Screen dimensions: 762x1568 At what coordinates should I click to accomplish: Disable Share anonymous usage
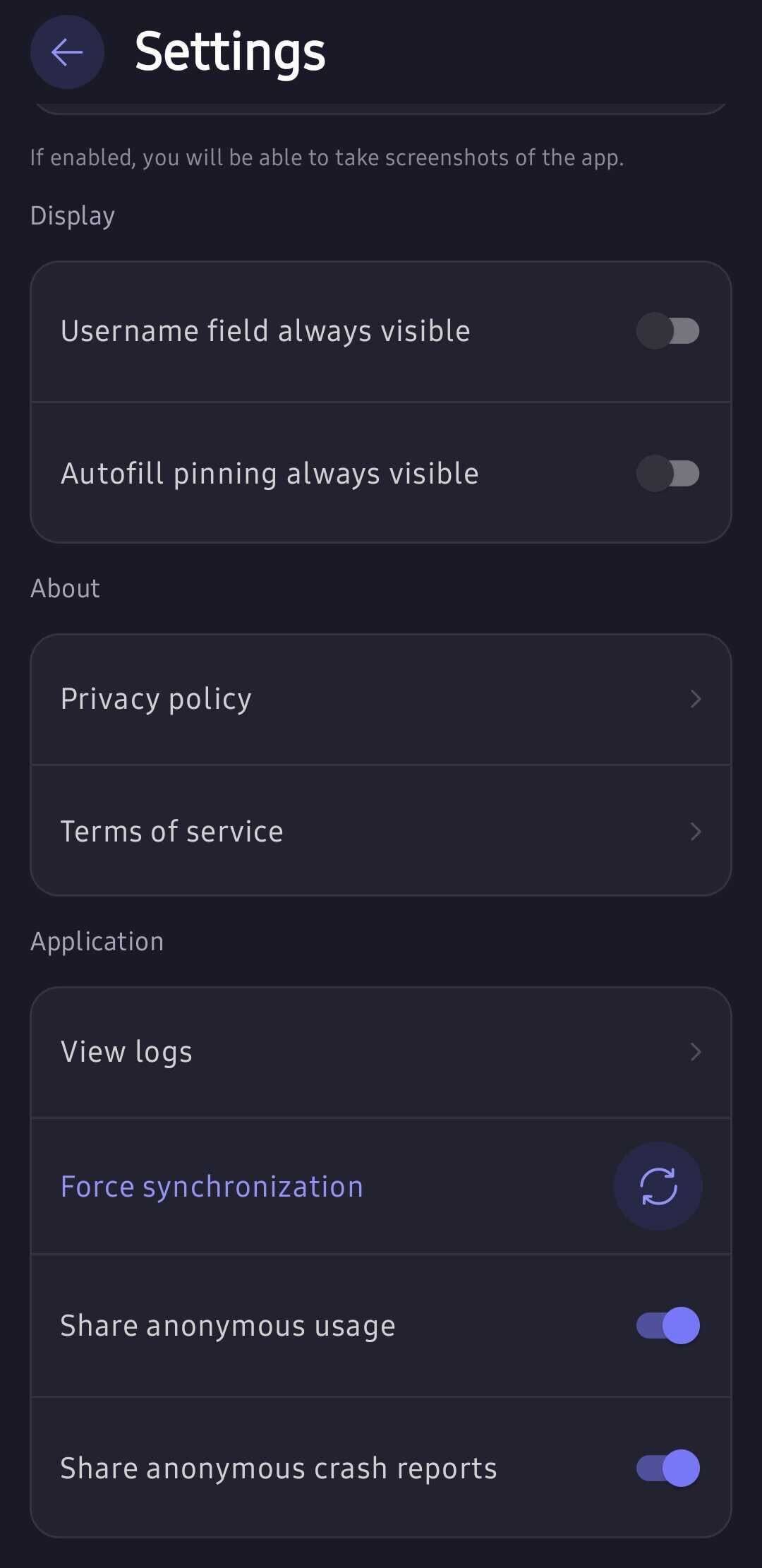[x=667, y=1326]
